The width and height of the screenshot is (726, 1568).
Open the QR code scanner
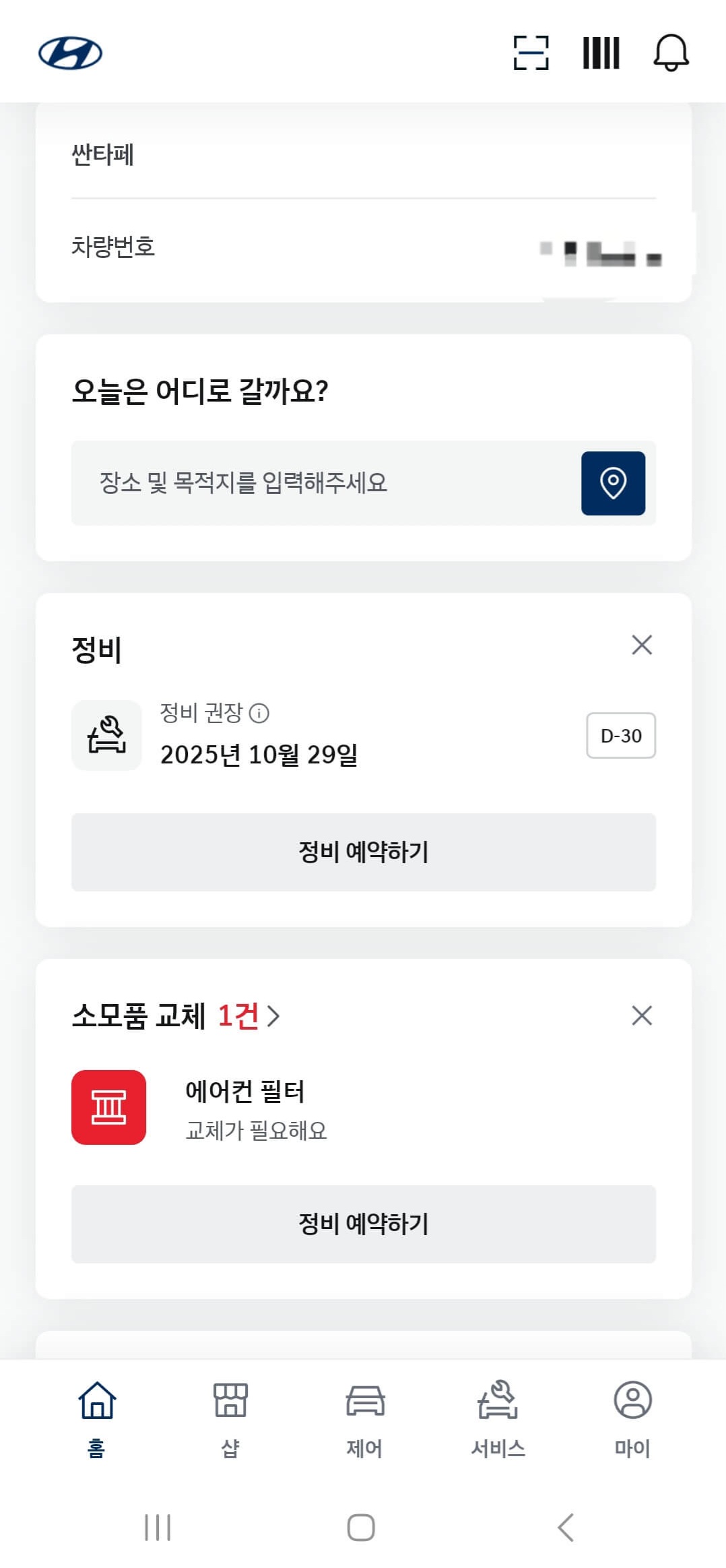pos(531,53)
